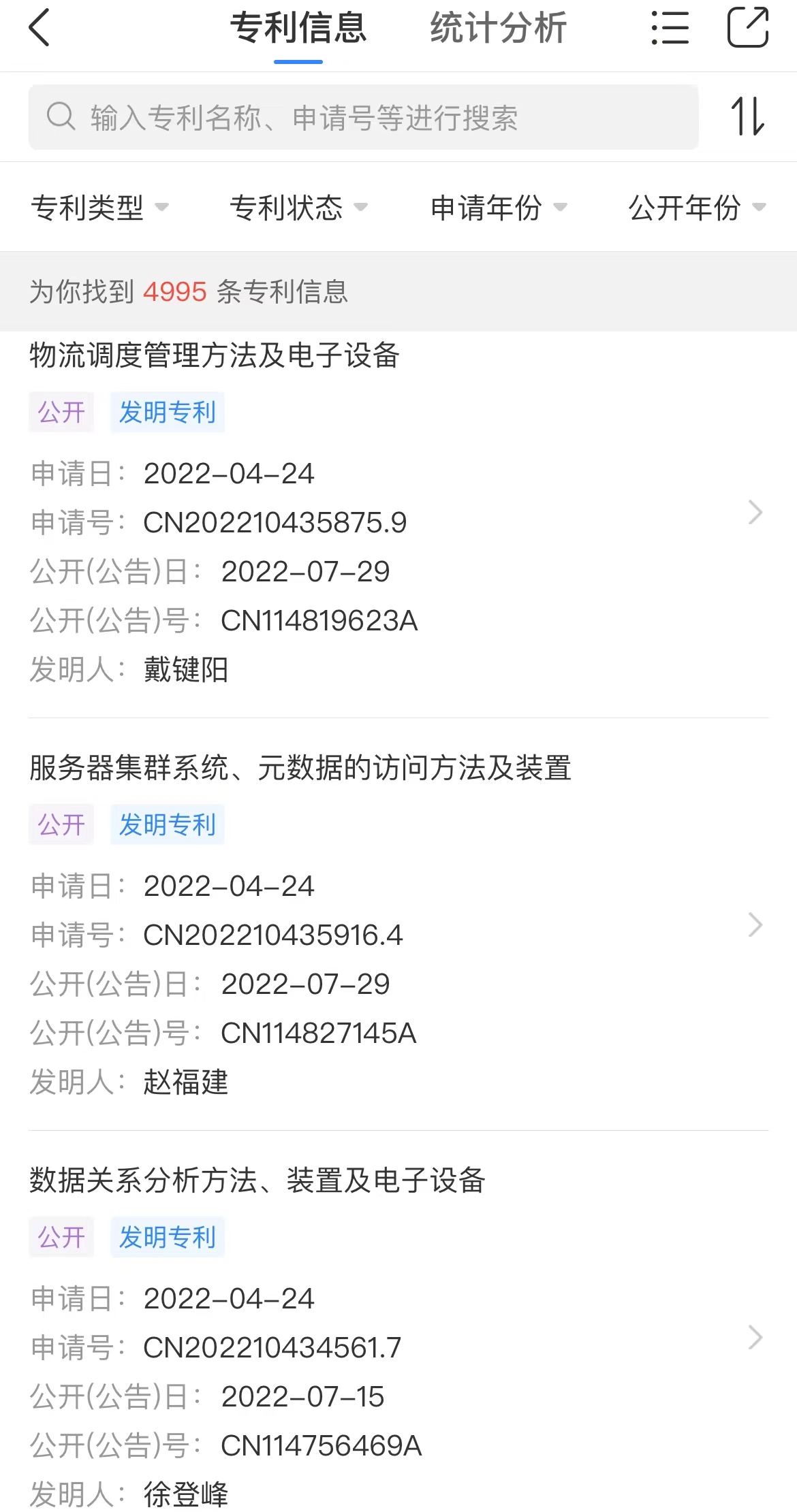
Task: Share this page via share icon
Action: [x=747, y=29]
